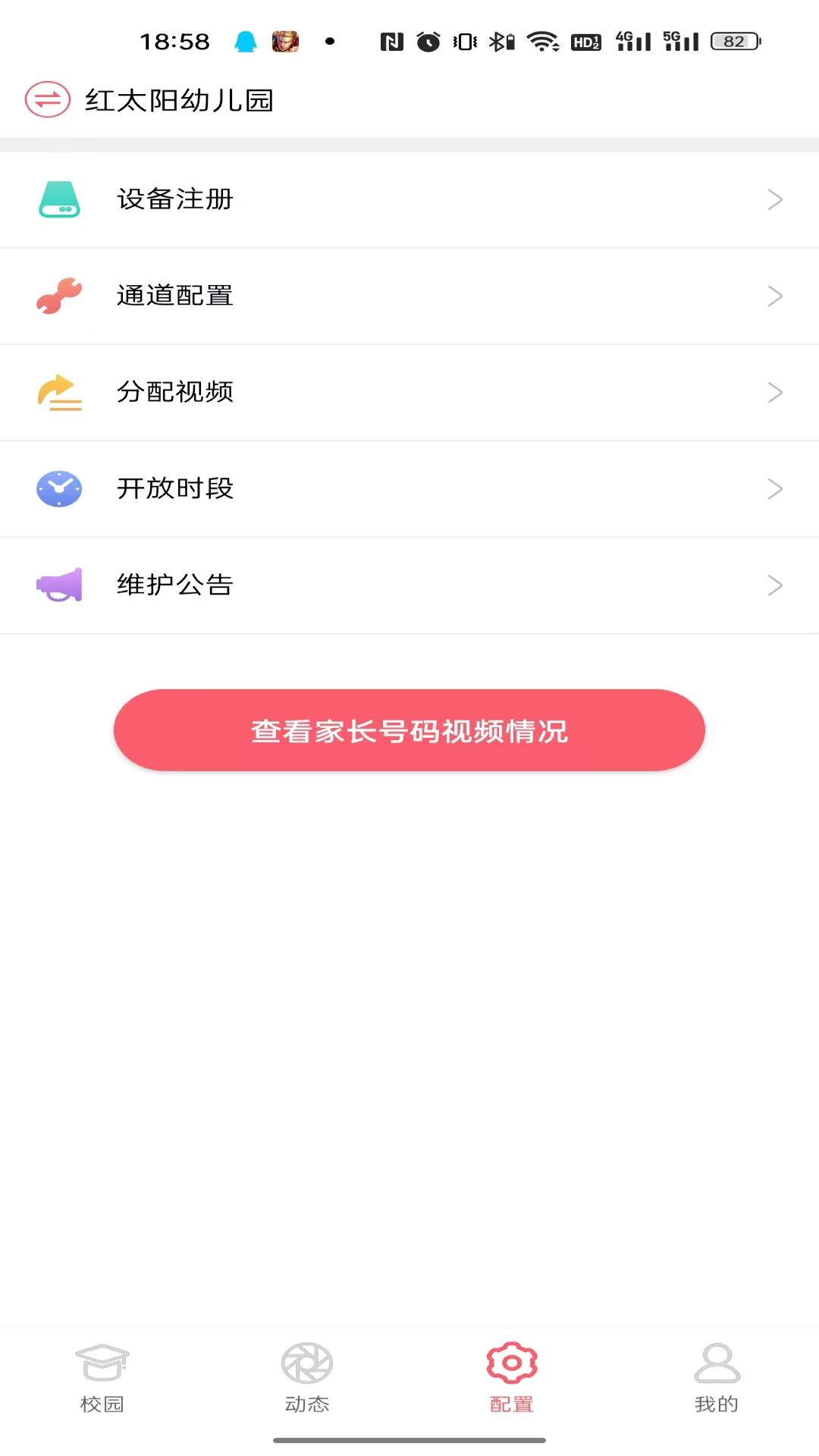Open 开放时段 settings
Viewport: 819px width, 1456px height.
409,488
